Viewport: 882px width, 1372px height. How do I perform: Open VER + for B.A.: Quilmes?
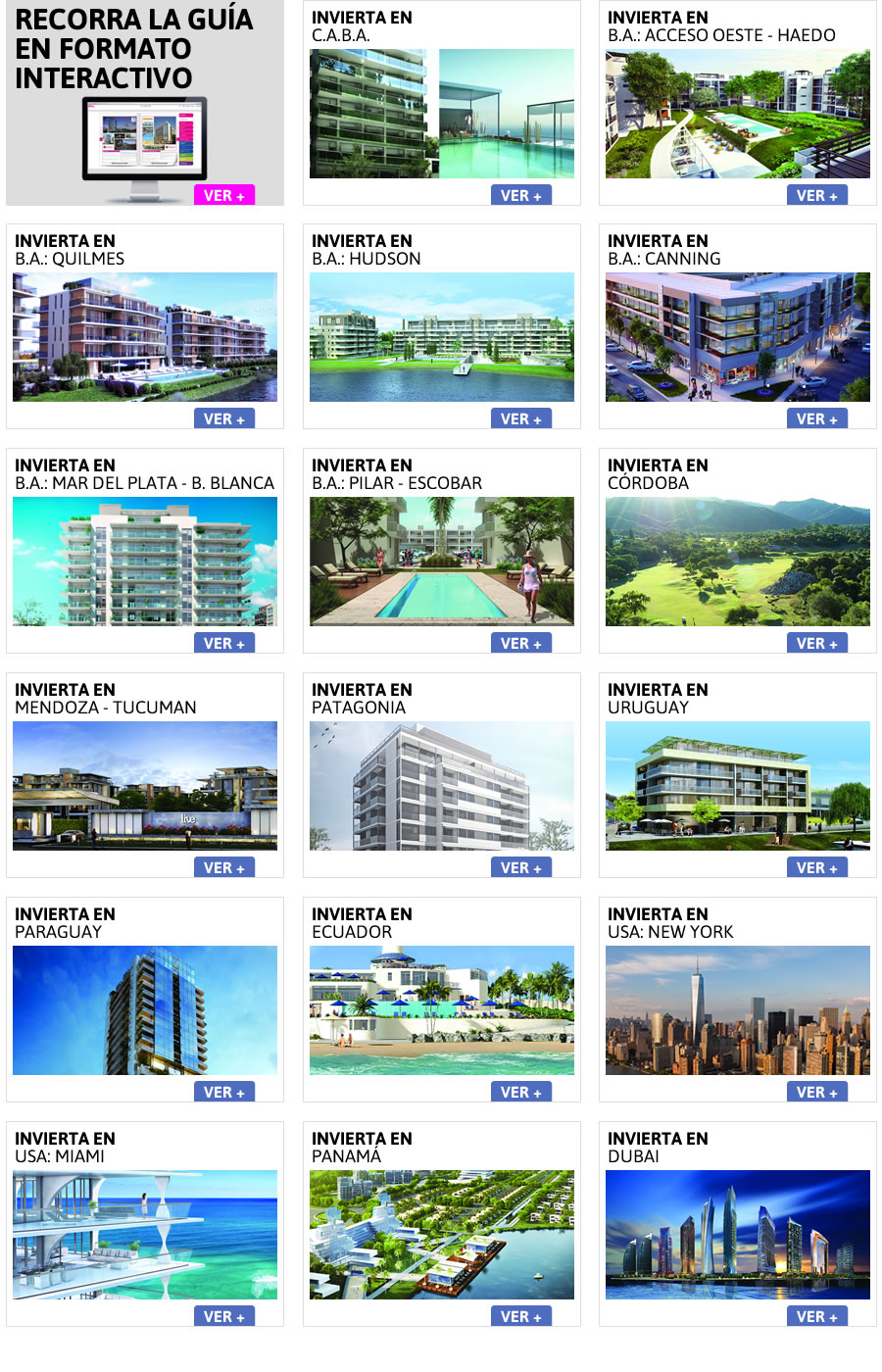click(224, 418)
